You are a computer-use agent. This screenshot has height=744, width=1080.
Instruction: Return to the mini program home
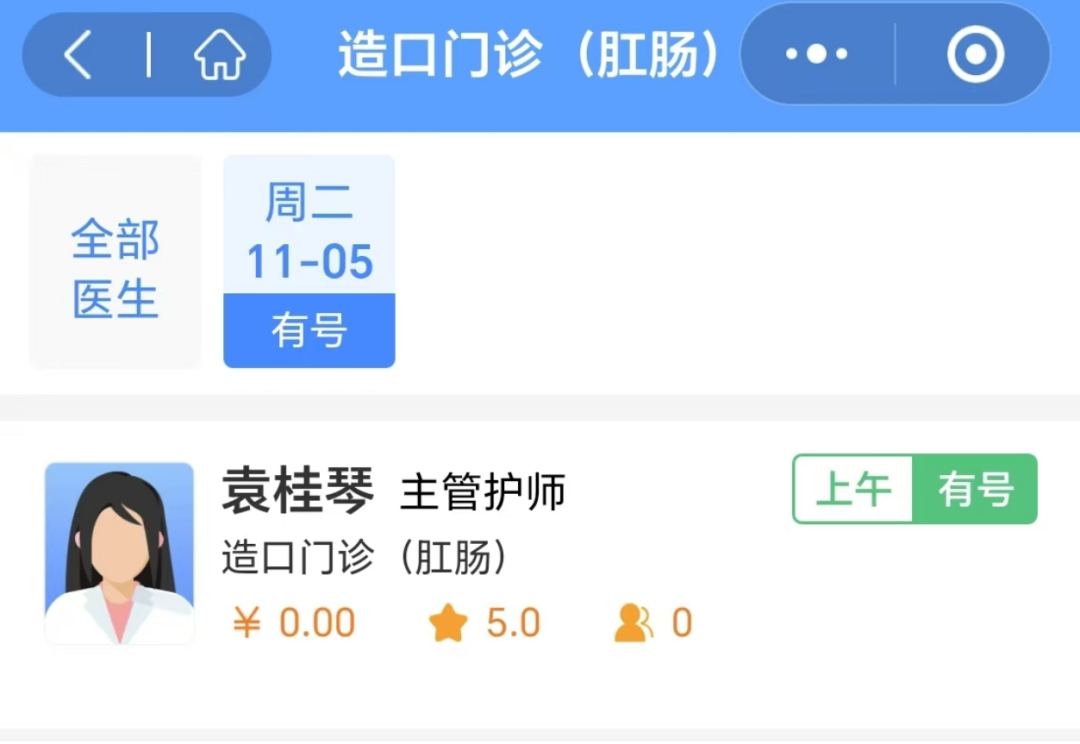(220, 55)
